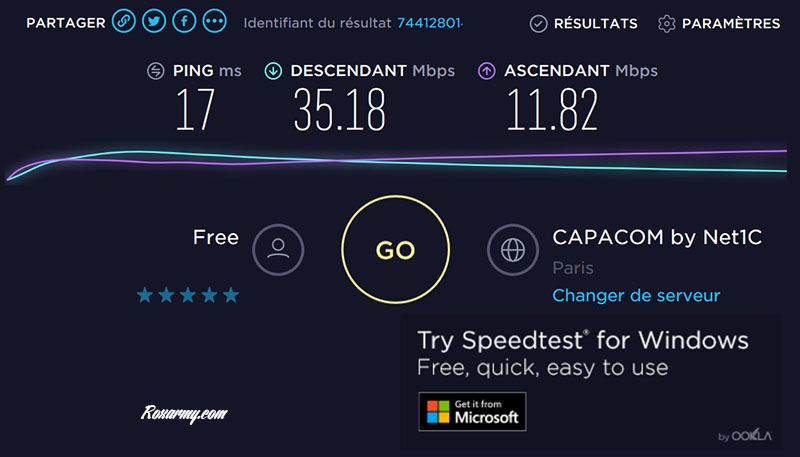The height and width of the screenshot is (457, 800).
Task: Get Speedtest from Microsoft store
Action: click(x=472, y=411)
